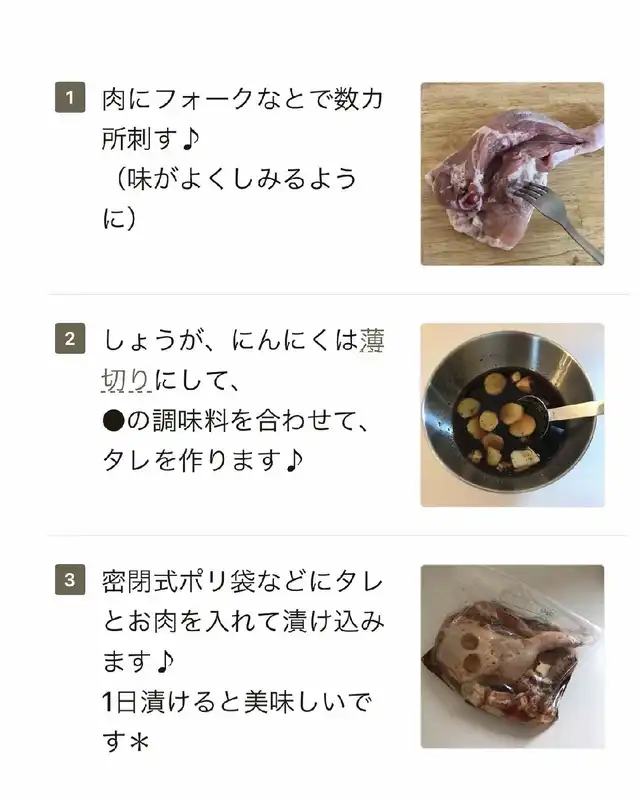The height and width of the screenshot is (800, 640).
Task: Open step 3 photo of the marinating bag
Action: point(512,656)
